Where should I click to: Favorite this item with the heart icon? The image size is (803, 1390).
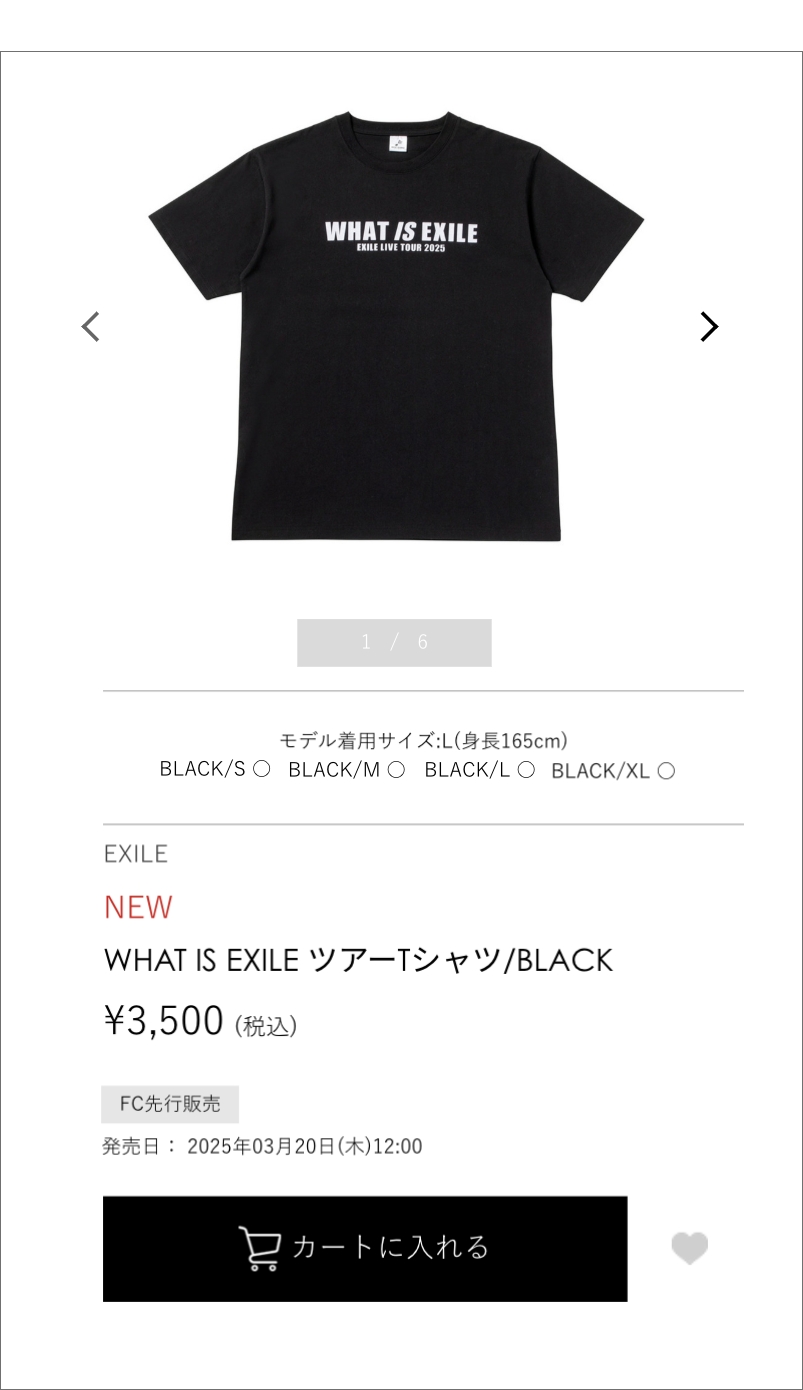point(689,1248)
